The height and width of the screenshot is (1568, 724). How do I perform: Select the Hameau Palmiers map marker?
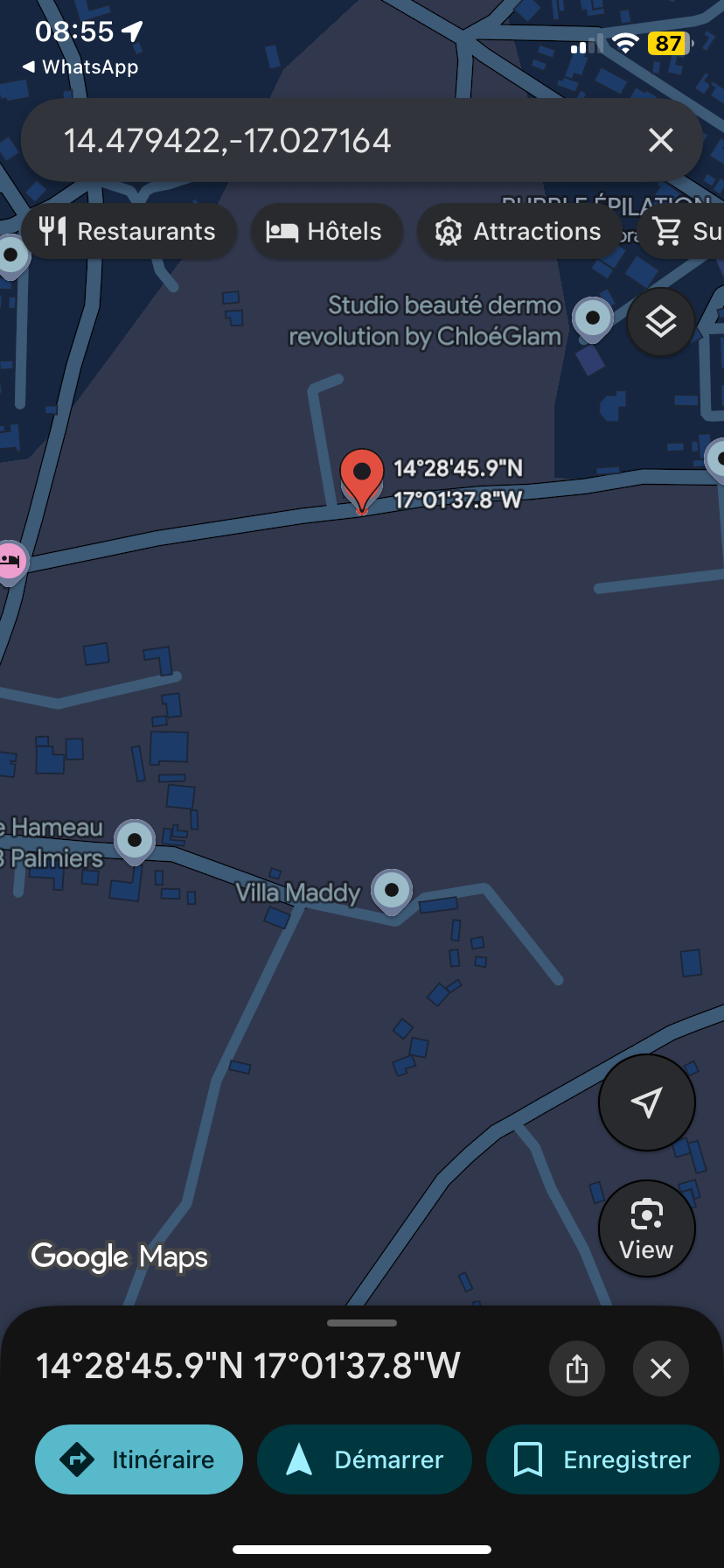135,841
